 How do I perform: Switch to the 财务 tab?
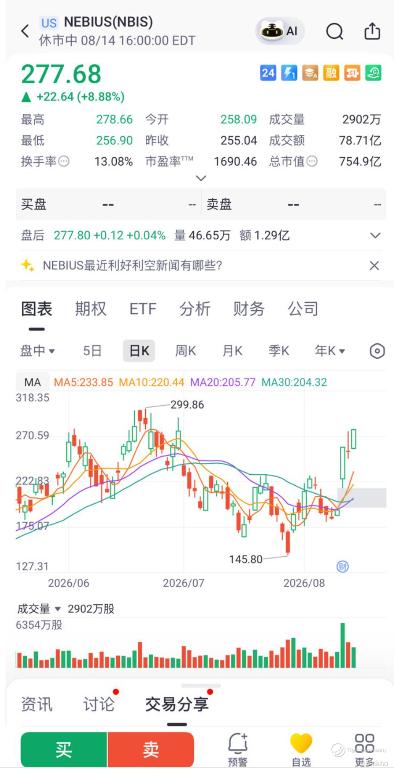249,309
